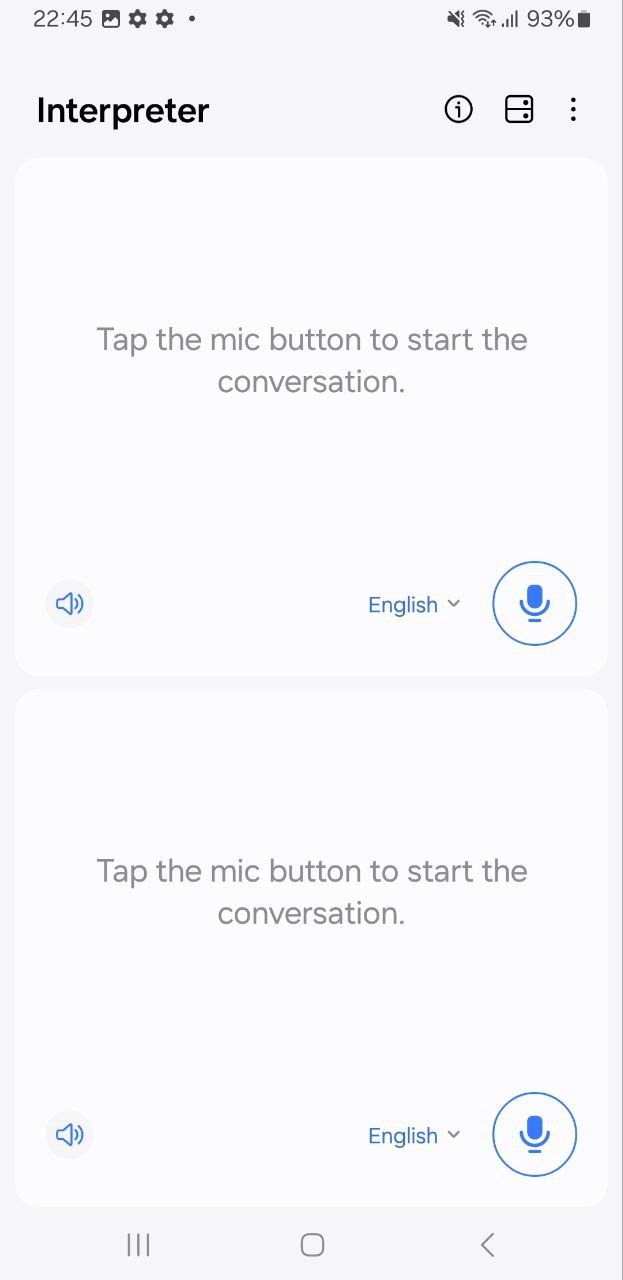Screen dimensions: 623x1280
Task: Open the three-dot overflow menu
Action: click(x=573, y=109)
